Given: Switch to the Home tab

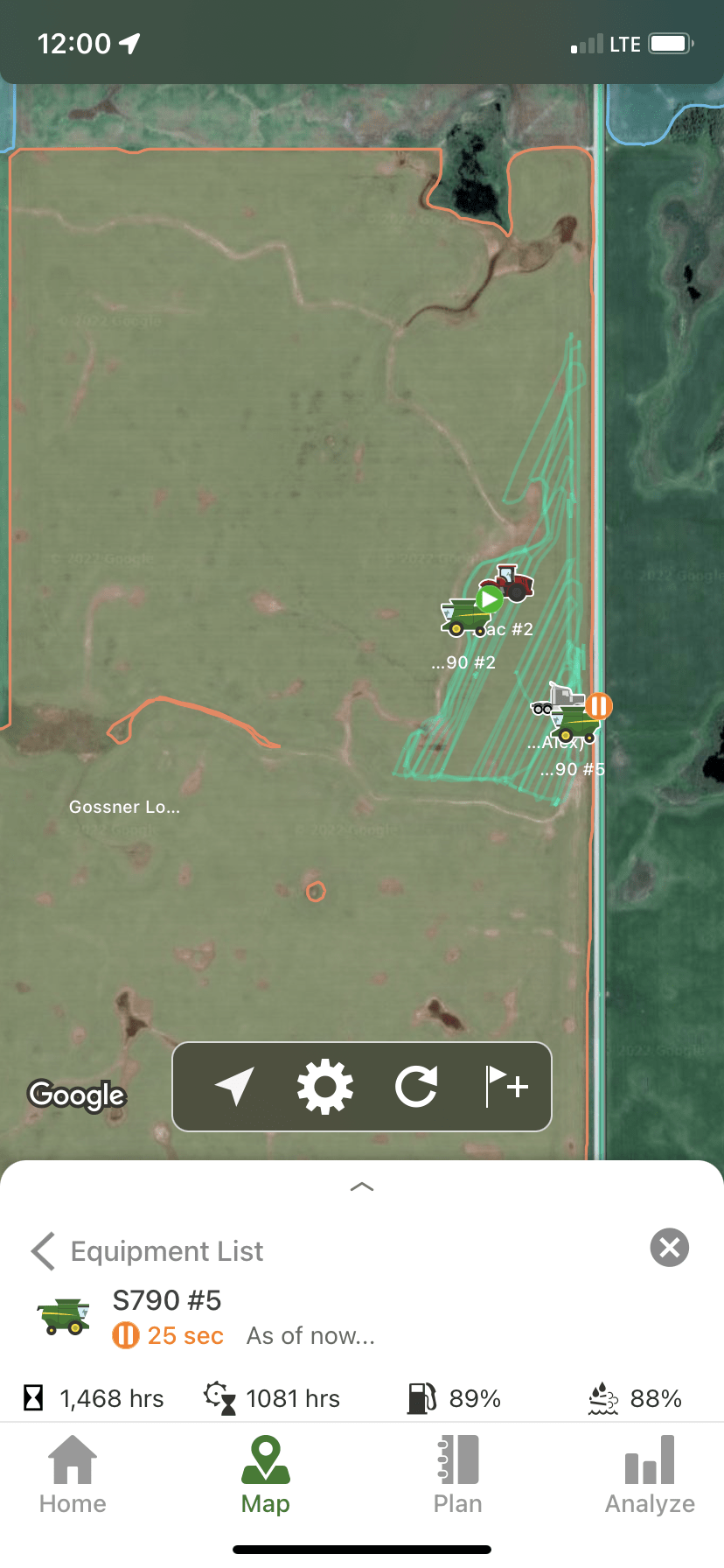Looking at the screenshot, I should click(x=73, y=1475).
